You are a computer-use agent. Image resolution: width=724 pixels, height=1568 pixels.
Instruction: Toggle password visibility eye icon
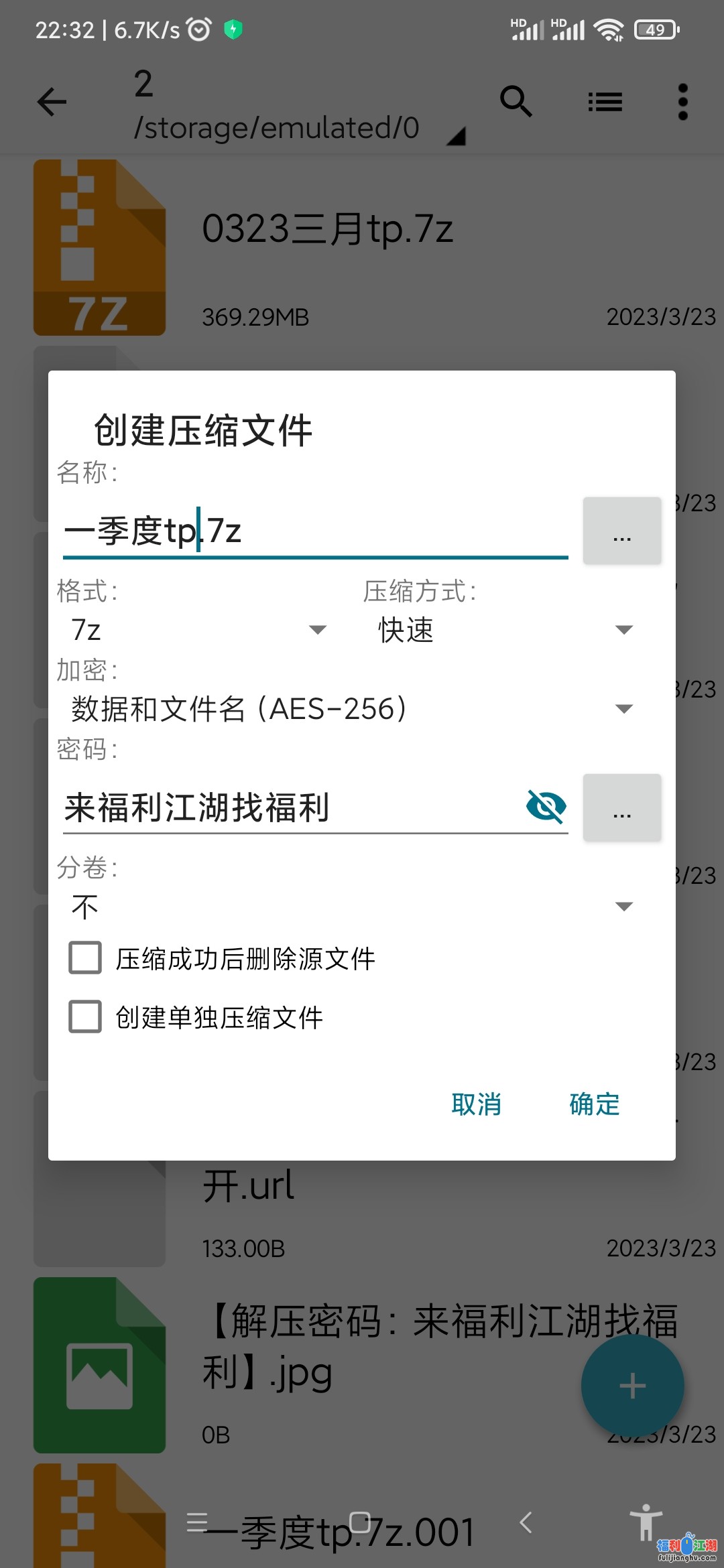point(546,806)
